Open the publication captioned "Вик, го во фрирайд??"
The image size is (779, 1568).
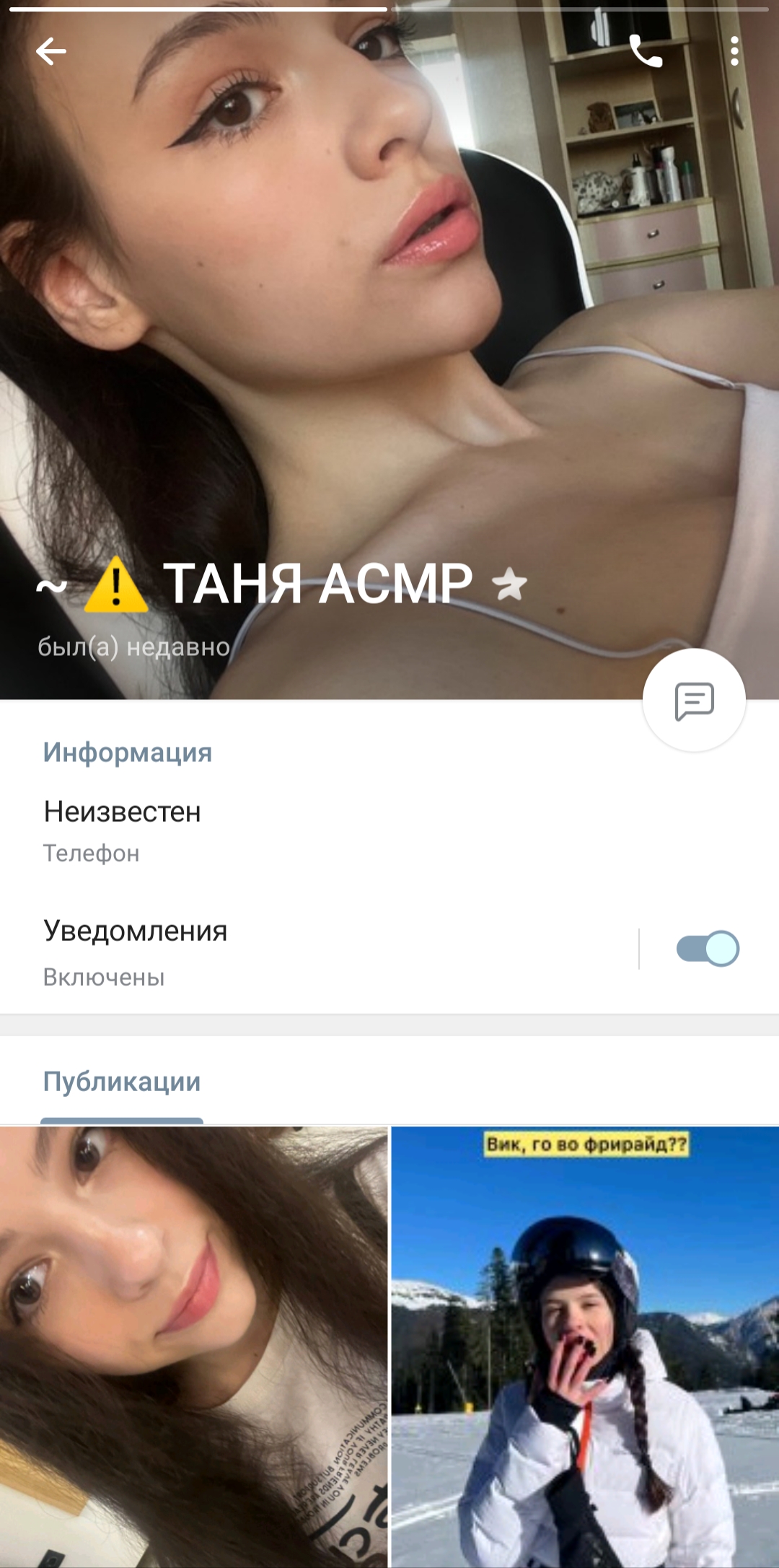585,1346
